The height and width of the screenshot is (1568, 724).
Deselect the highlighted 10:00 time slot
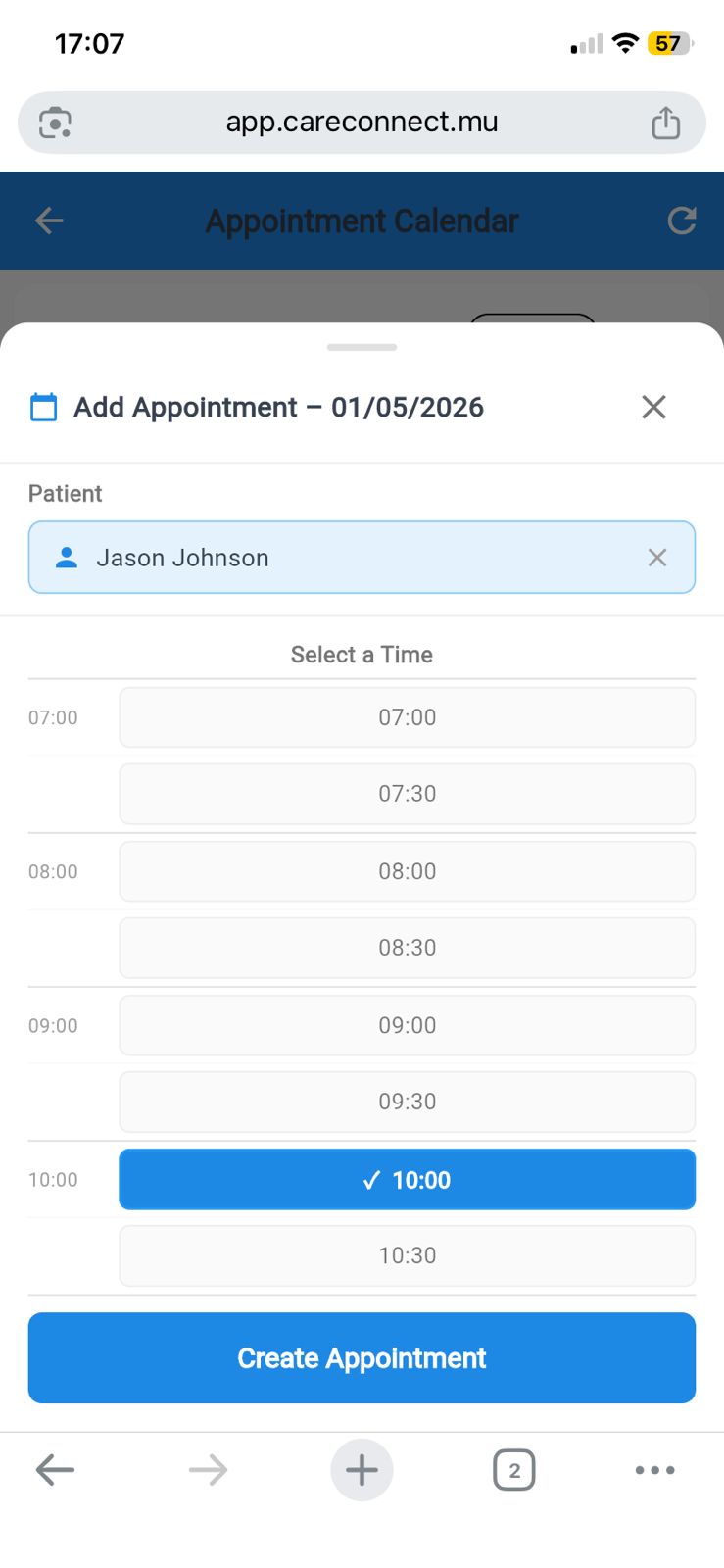point(407,1179)
